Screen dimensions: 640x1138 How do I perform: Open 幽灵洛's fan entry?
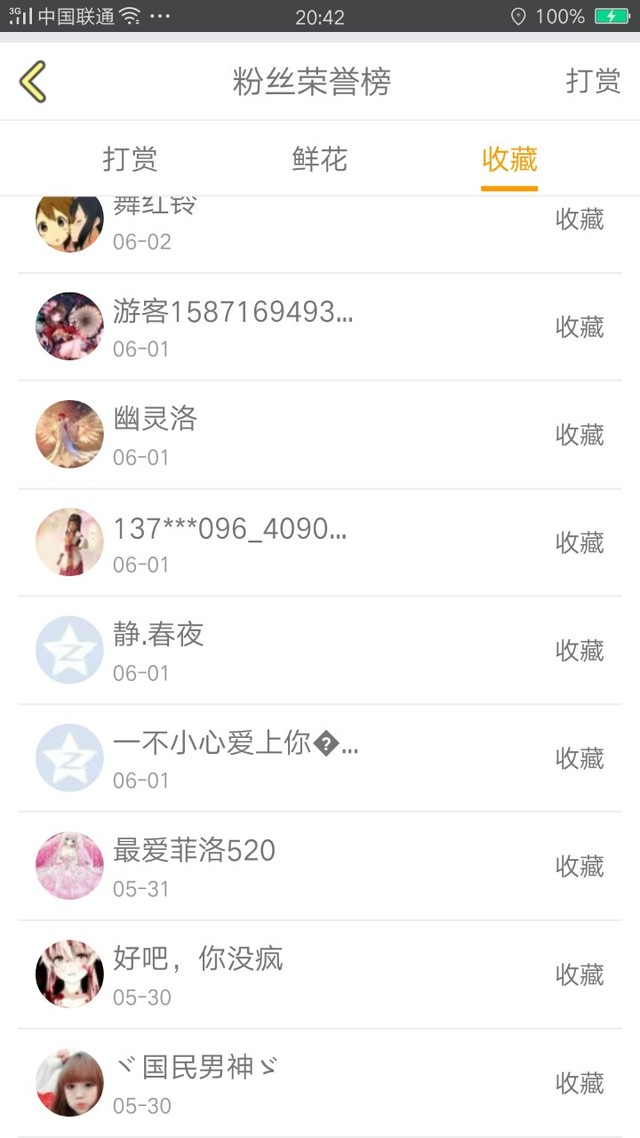click(319, 435)
